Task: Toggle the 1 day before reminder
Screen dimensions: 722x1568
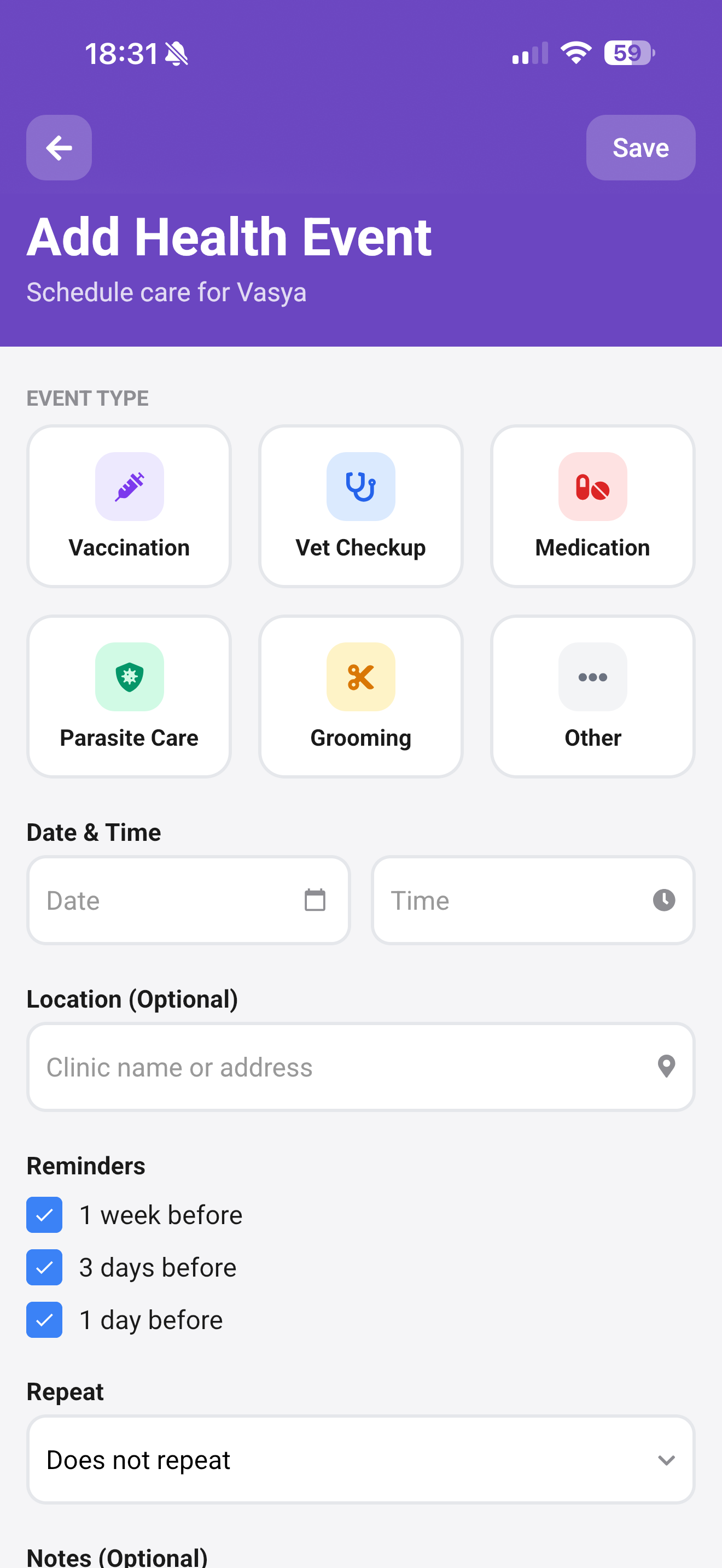Action: (44, 1319)
